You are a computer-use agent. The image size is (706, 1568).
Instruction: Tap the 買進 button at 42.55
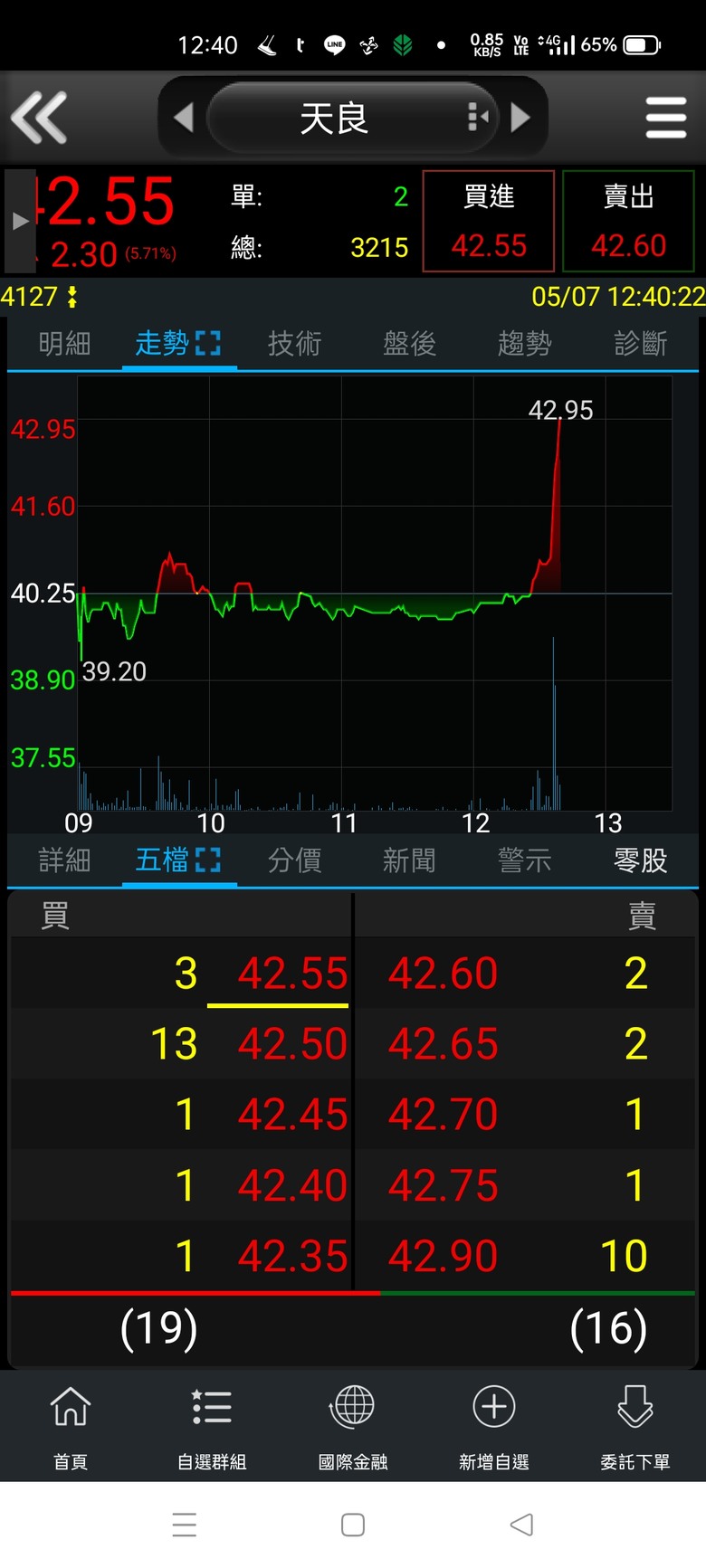tap(489, 222)
